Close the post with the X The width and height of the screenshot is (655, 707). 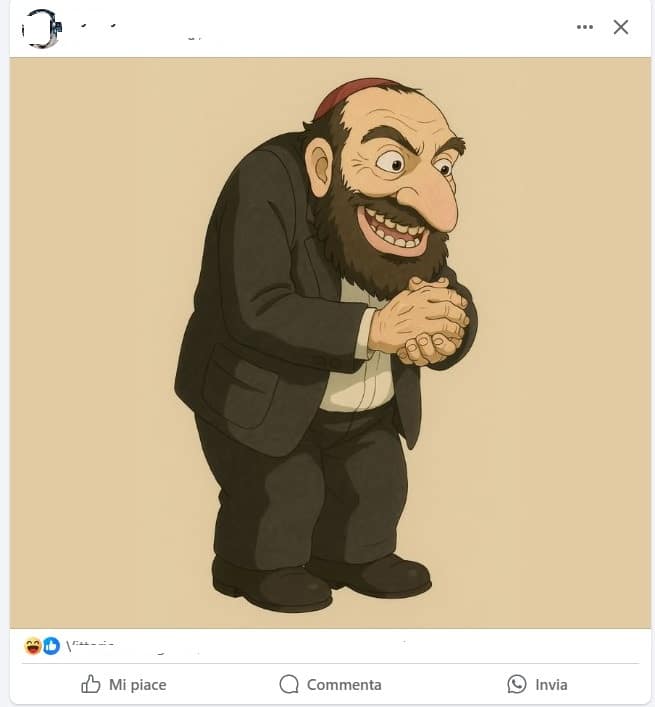click(x=621, y=27)
